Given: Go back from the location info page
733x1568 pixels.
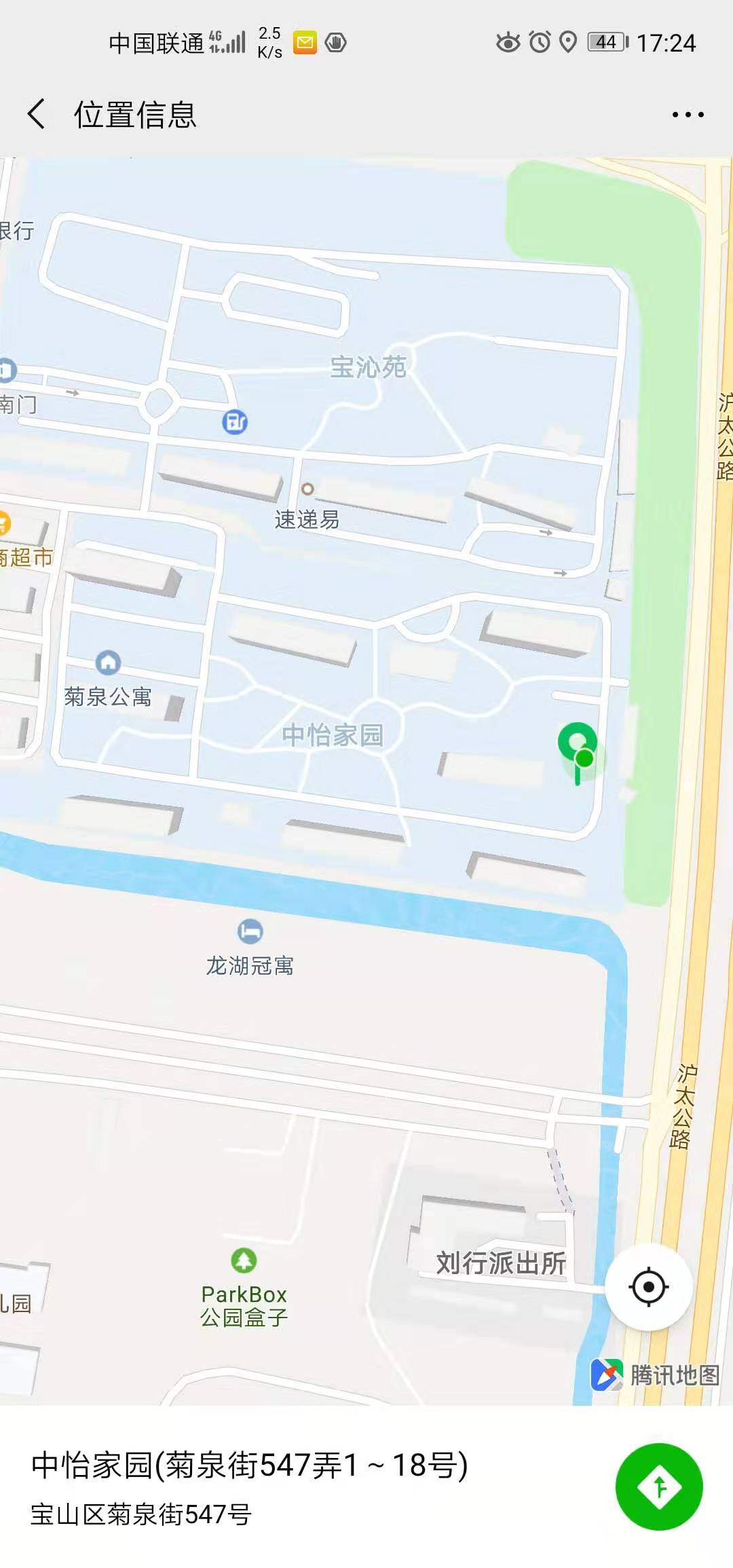Looking at the screenshot, I should (37, 114).
